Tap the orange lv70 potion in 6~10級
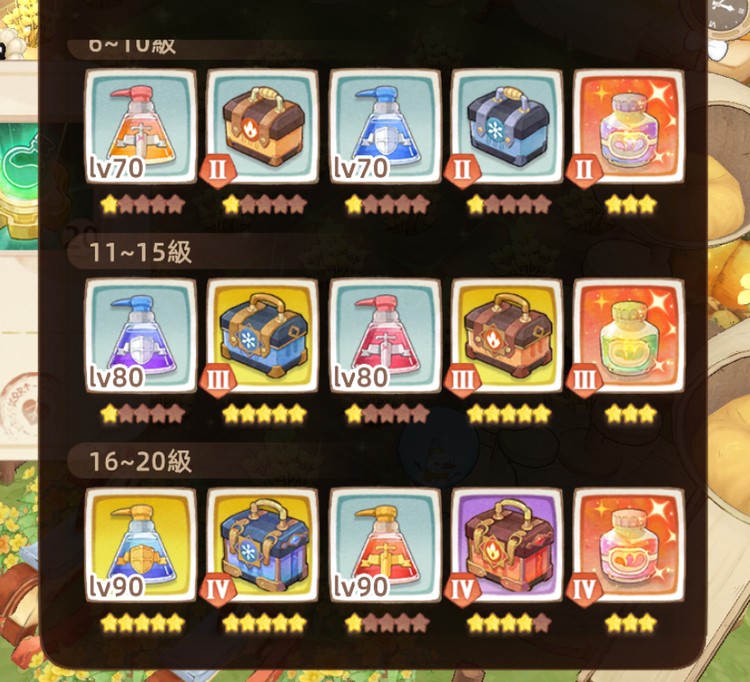 click(140, 125)
